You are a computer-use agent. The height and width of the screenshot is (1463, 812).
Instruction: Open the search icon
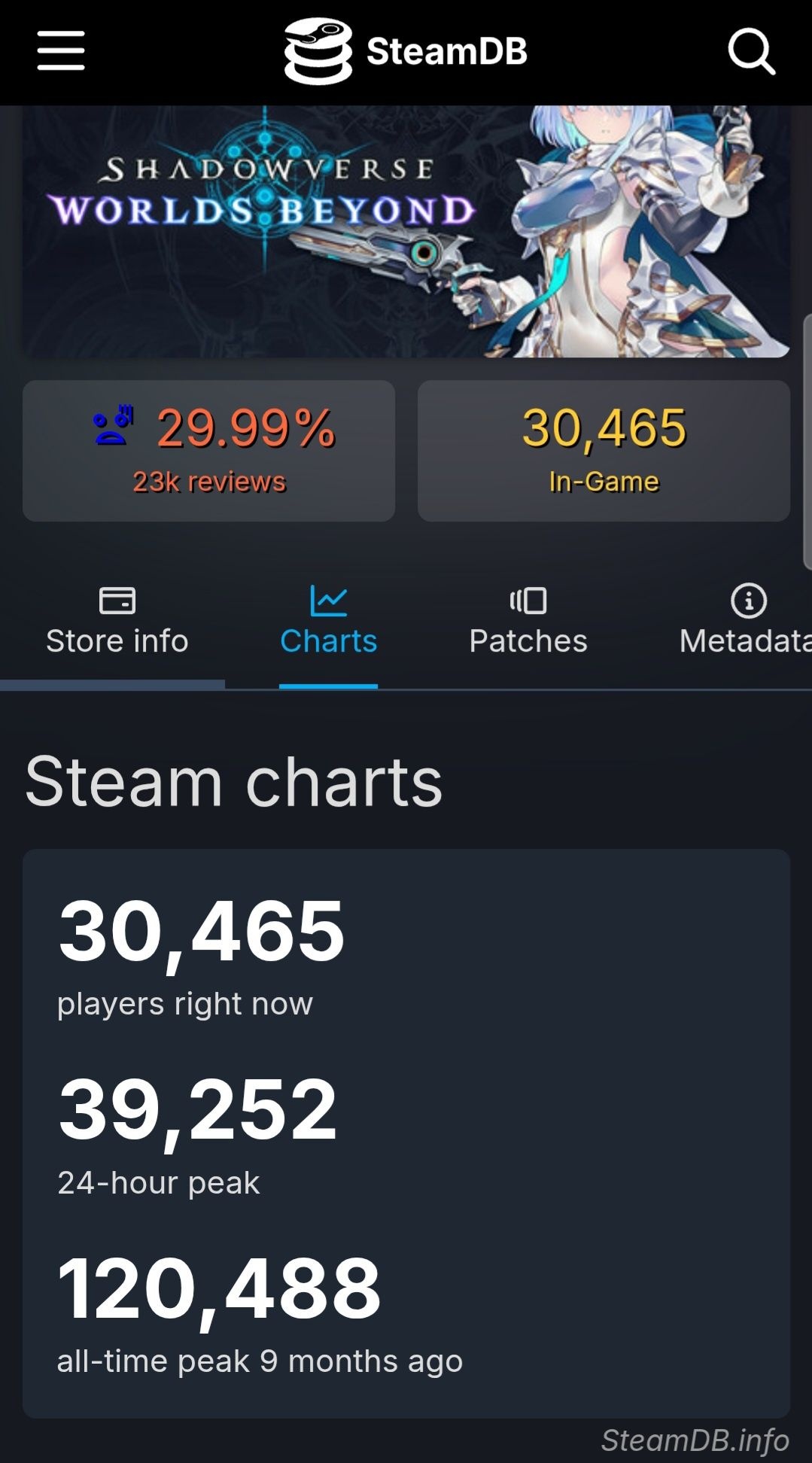point(751,51)
